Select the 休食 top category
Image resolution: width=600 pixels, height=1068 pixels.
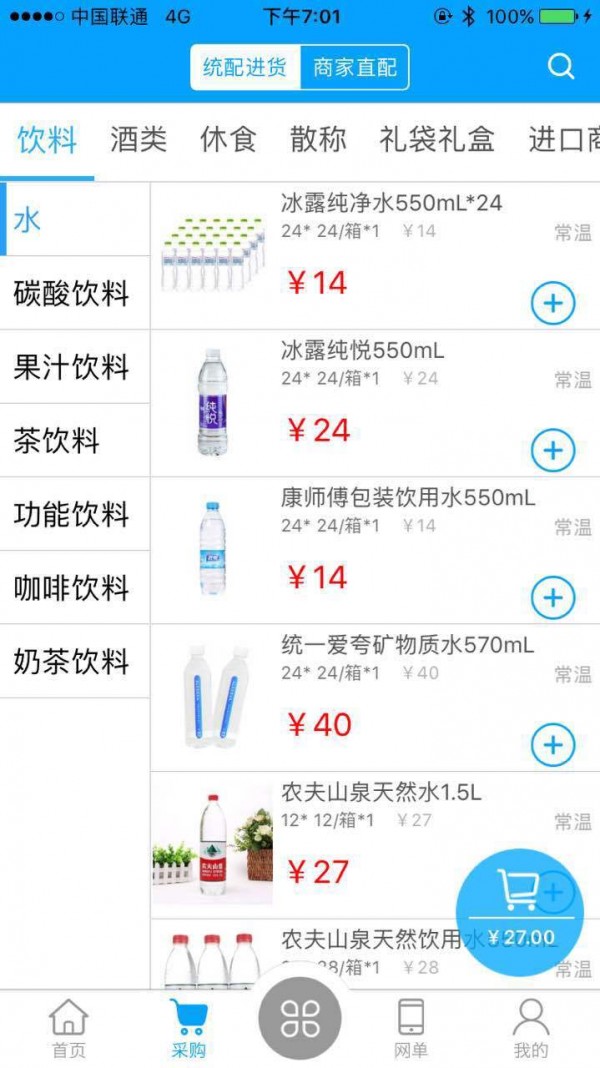(x=228, y=140)
